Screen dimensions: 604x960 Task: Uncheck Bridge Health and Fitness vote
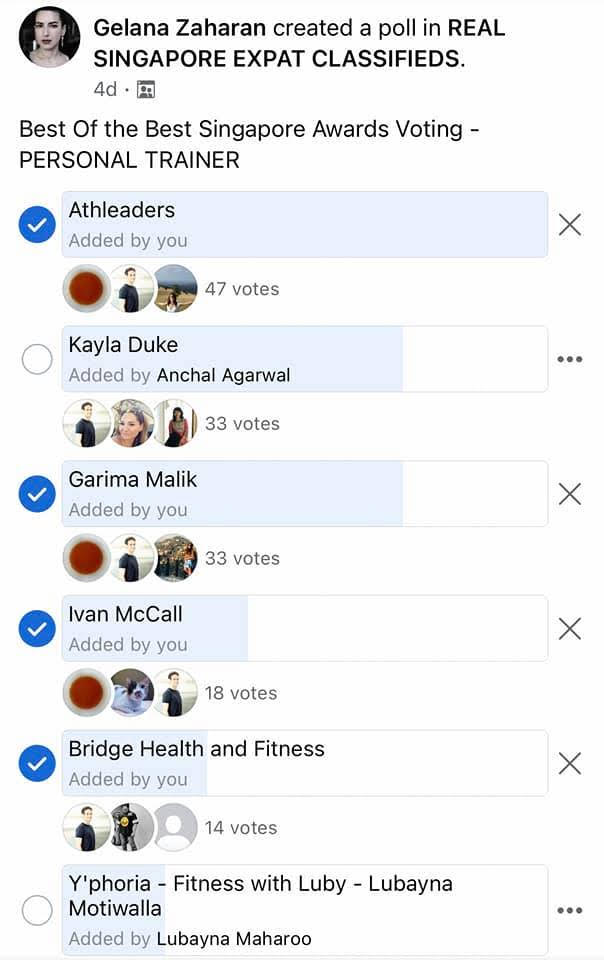coord(37,764)
